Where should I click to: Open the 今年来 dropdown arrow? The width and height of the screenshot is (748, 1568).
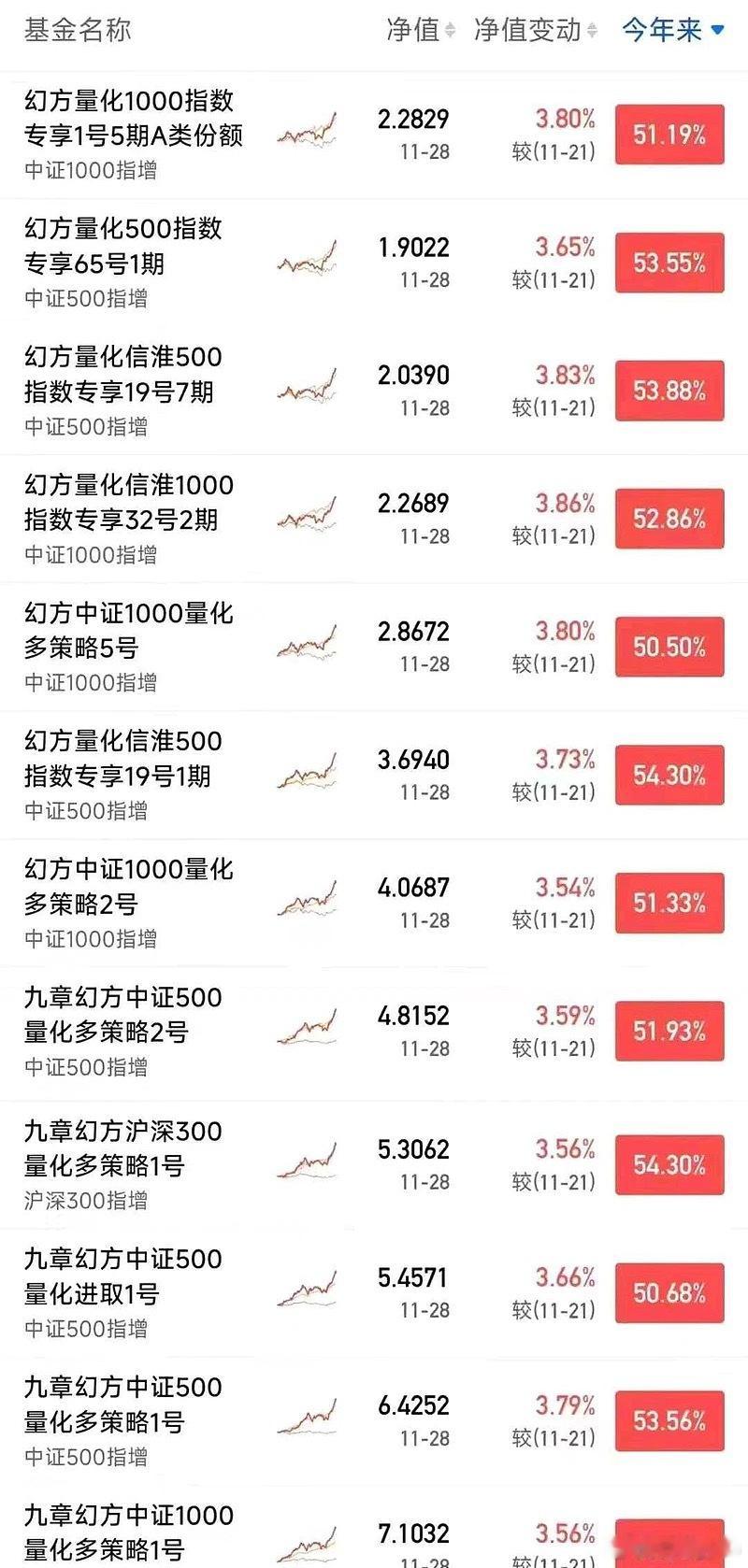coord(716,31)
